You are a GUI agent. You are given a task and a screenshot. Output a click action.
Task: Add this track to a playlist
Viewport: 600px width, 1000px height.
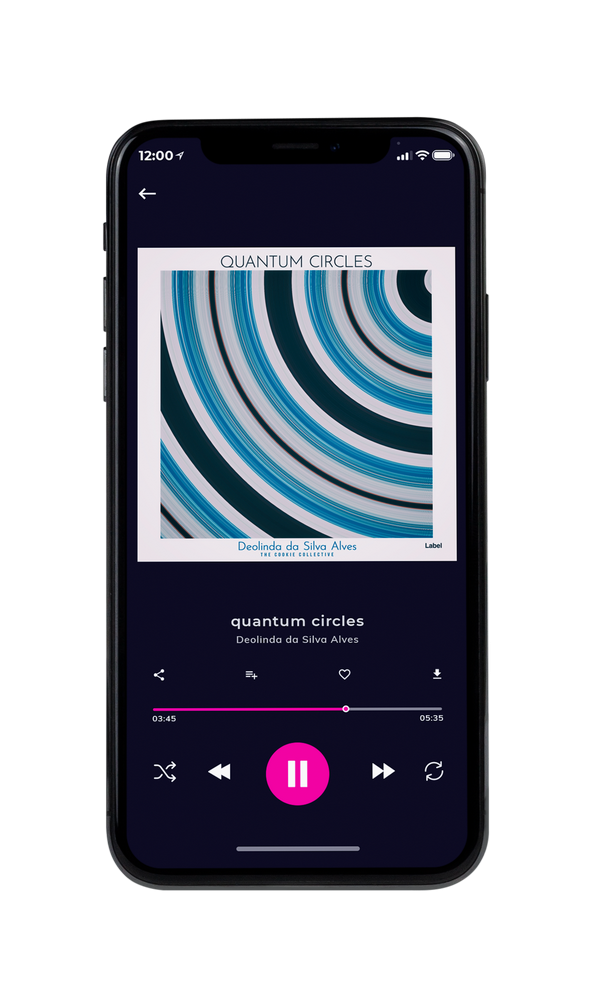point(251,675)
